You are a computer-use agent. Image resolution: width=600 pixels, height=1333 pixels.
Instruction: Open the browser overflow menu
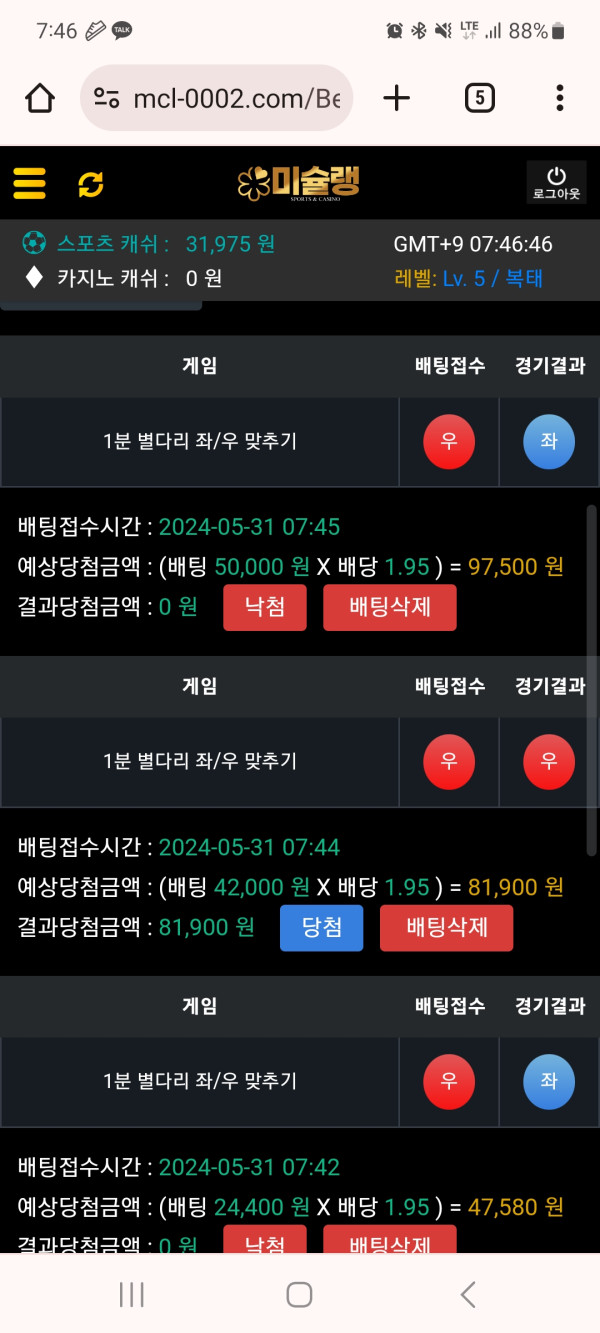(559, 98)
